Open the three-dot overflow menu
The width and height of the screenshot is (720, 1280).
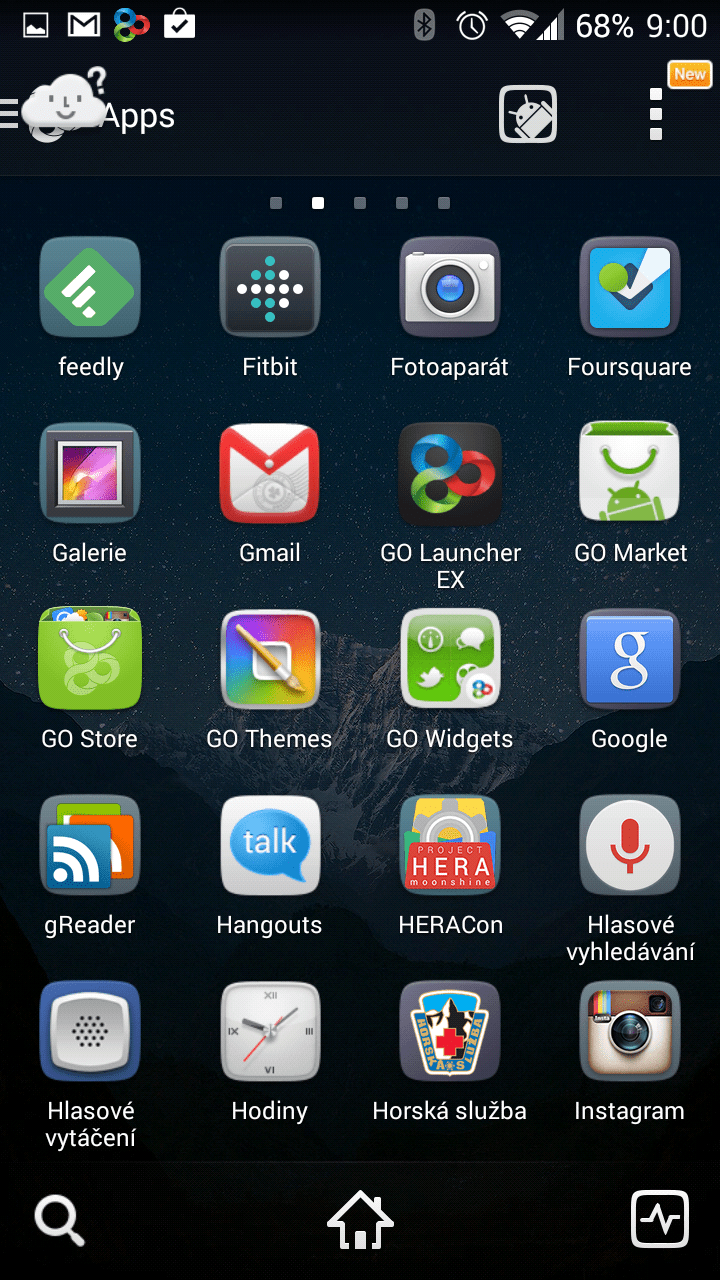[x=656, y=114]
